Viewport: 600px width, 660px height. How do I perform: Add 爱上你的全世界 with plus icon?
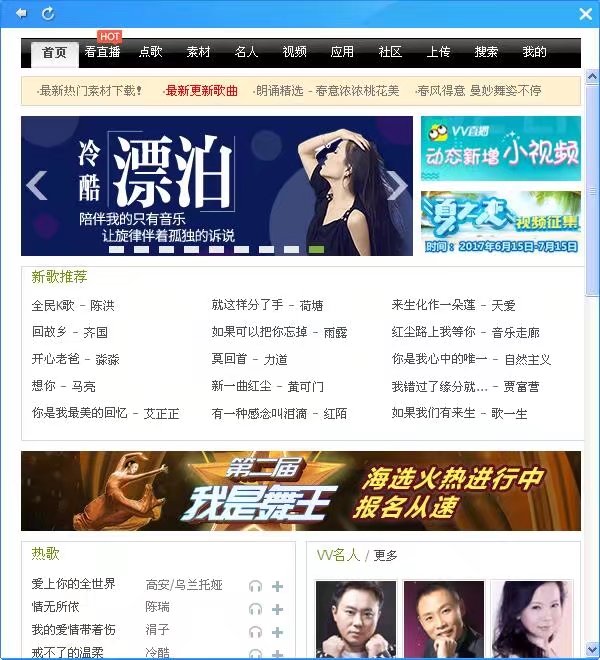(278, 586)
